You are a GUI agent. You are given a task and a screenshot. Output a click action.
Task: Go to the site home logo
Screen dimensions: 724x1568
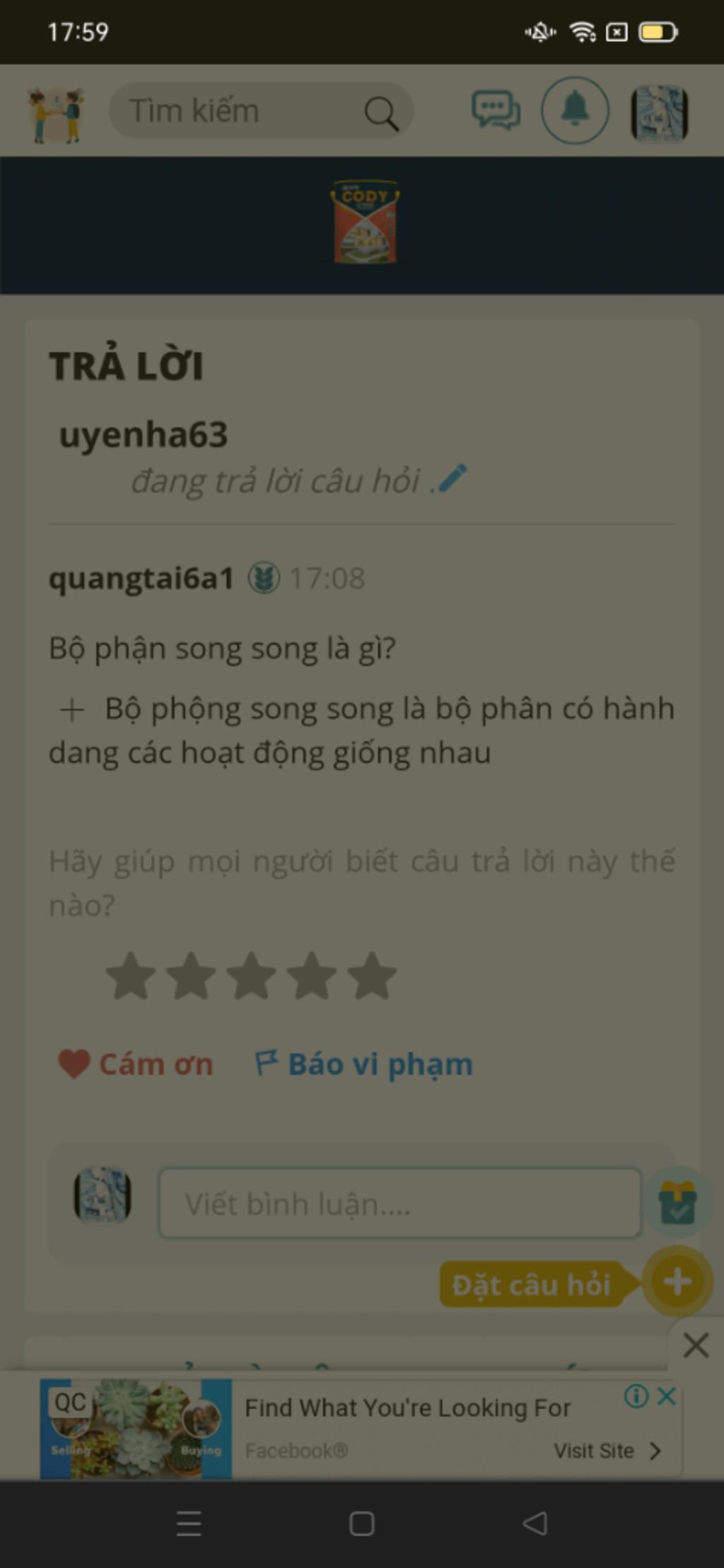[x=56, y=113]
